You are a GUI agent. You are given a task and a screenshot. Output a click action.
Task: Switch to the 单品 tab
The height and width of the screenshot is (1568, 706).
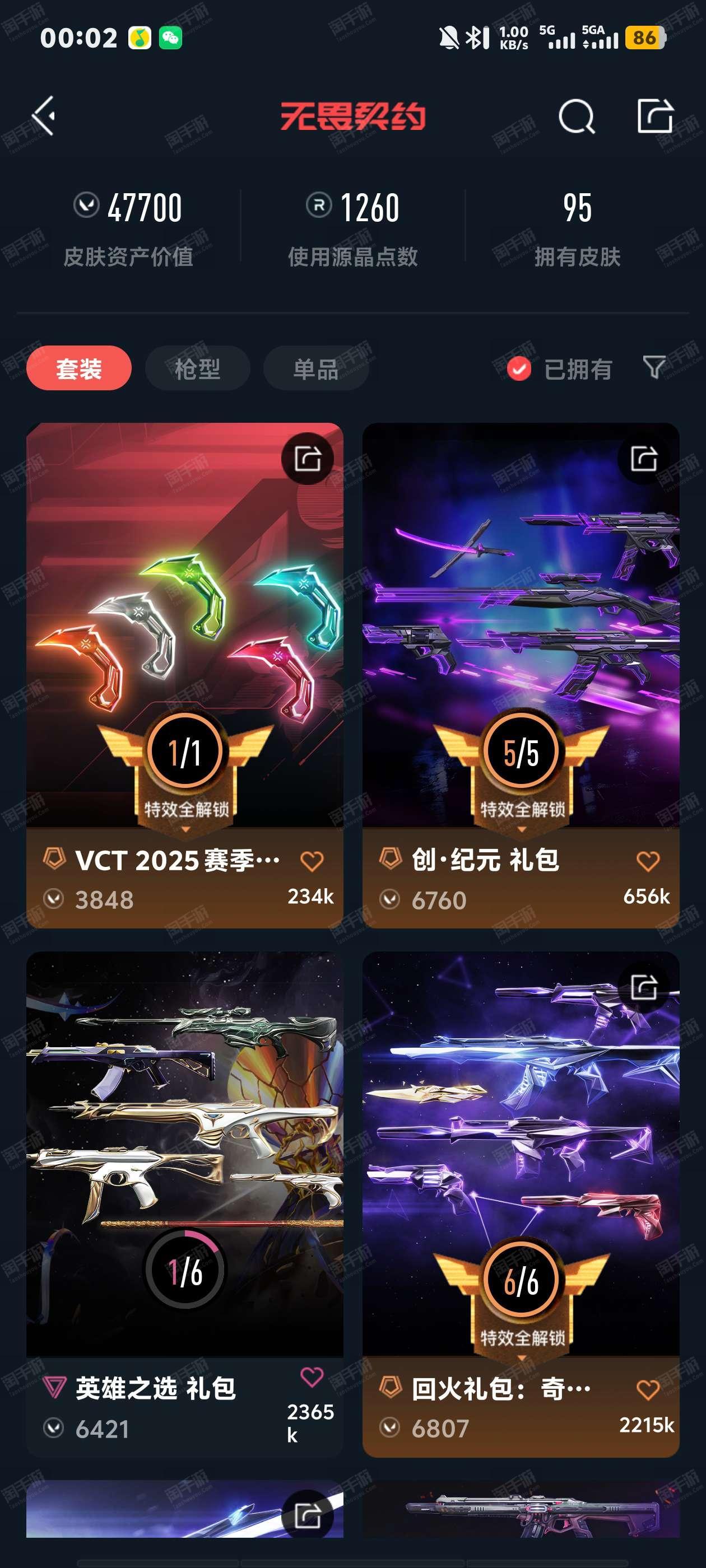click(315, 368)
